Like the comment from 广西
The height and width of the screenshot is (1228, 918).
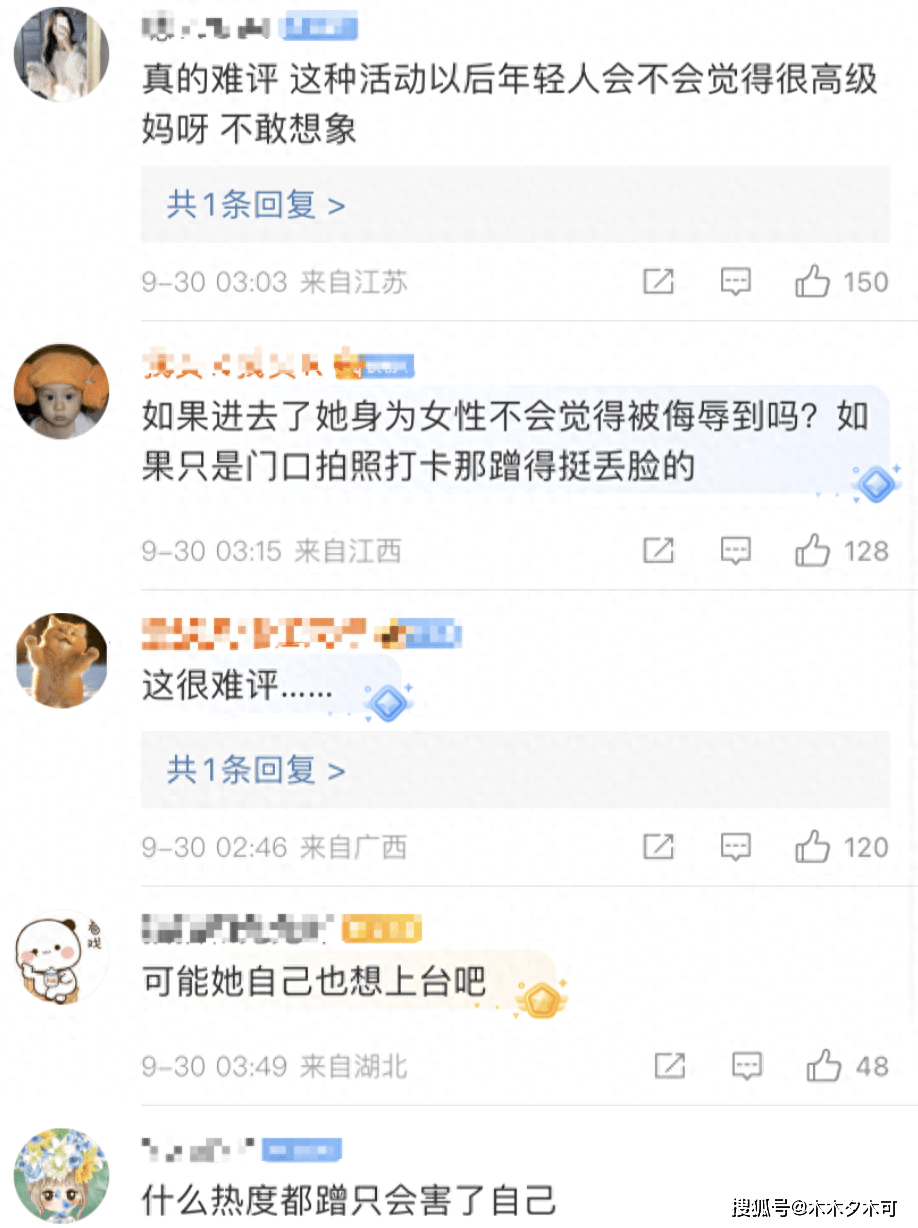click(x=813, y=848)
